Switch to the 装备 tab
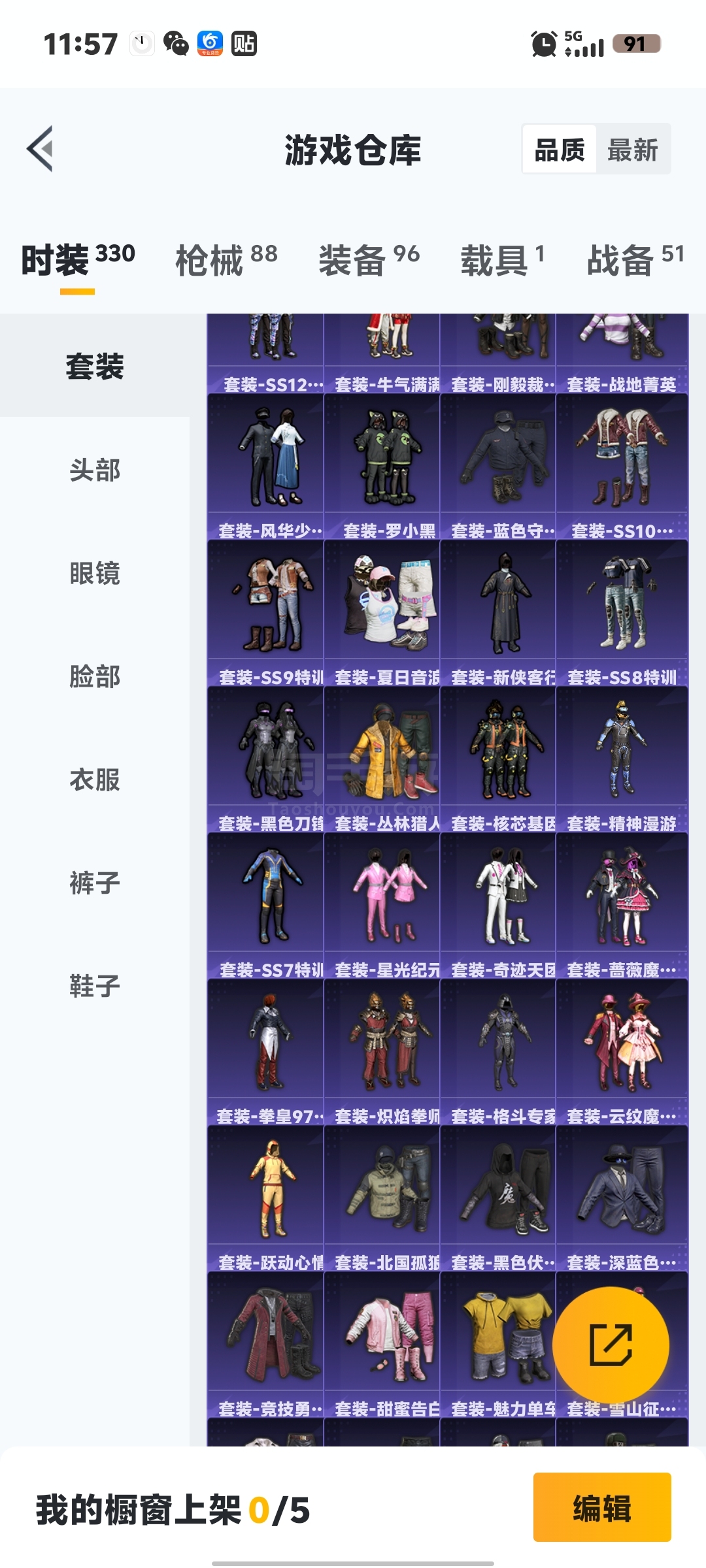 (369, 259)
